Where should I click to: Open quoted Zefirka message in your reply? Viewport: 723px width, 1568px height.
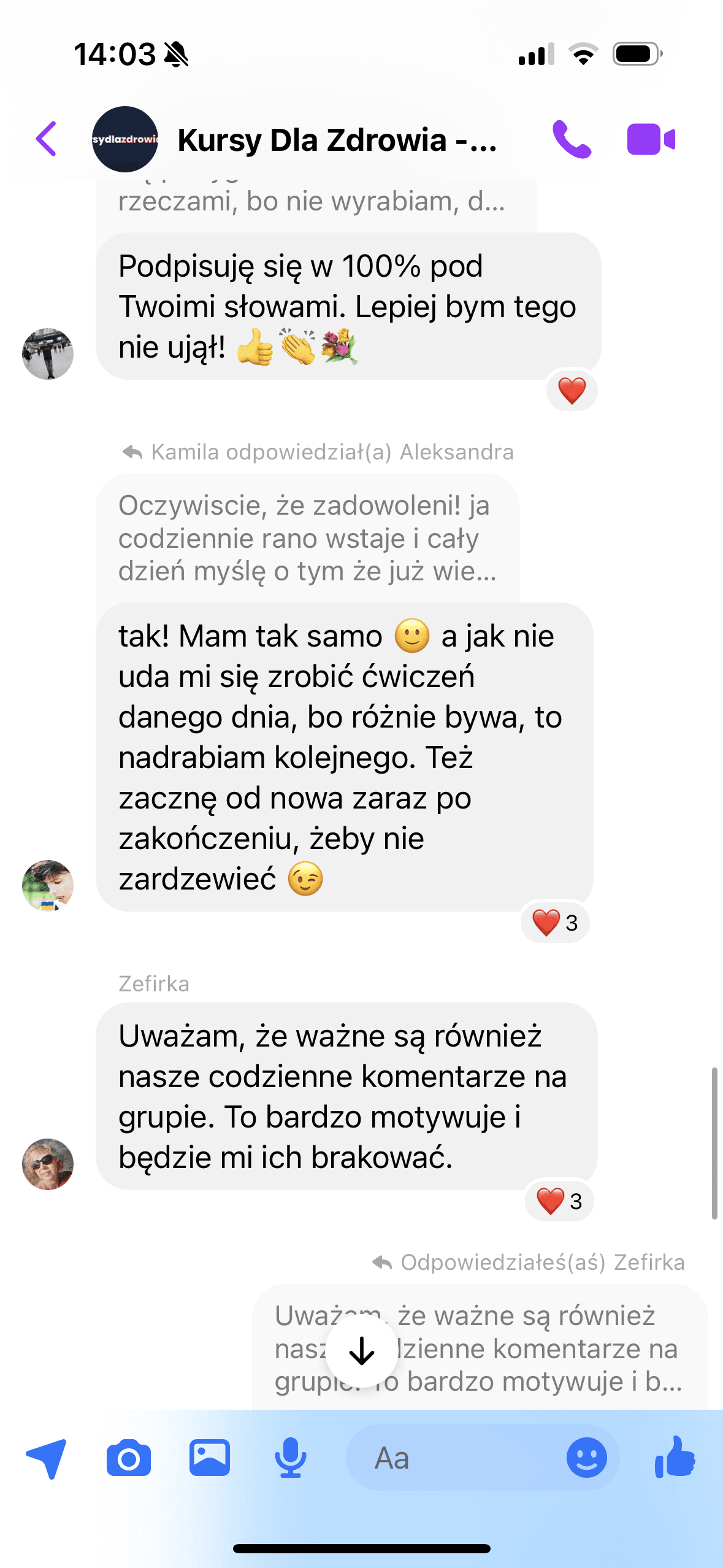(x=478, y=1348)
